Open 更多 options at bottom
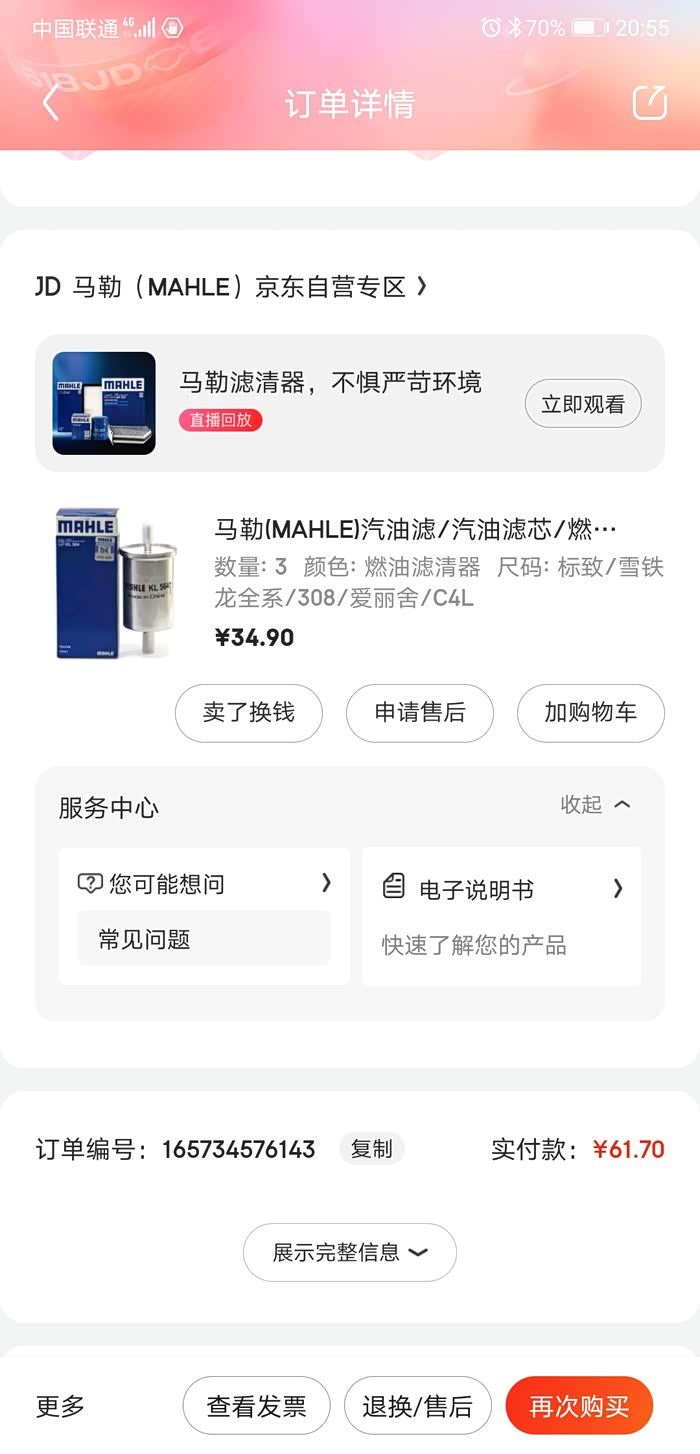 click(60, 1406)
